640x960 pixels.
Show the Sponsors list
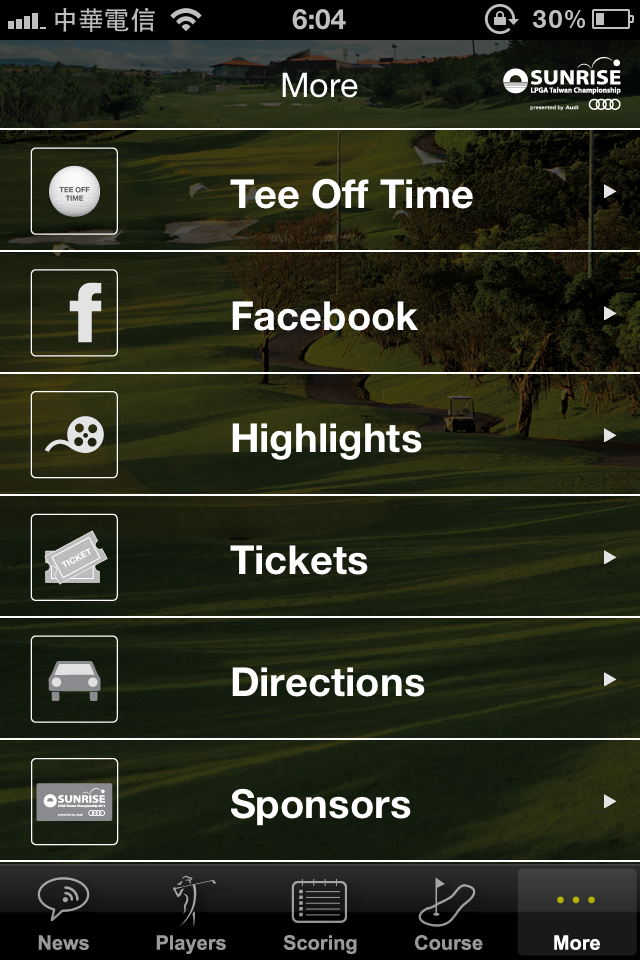[320, 803]
